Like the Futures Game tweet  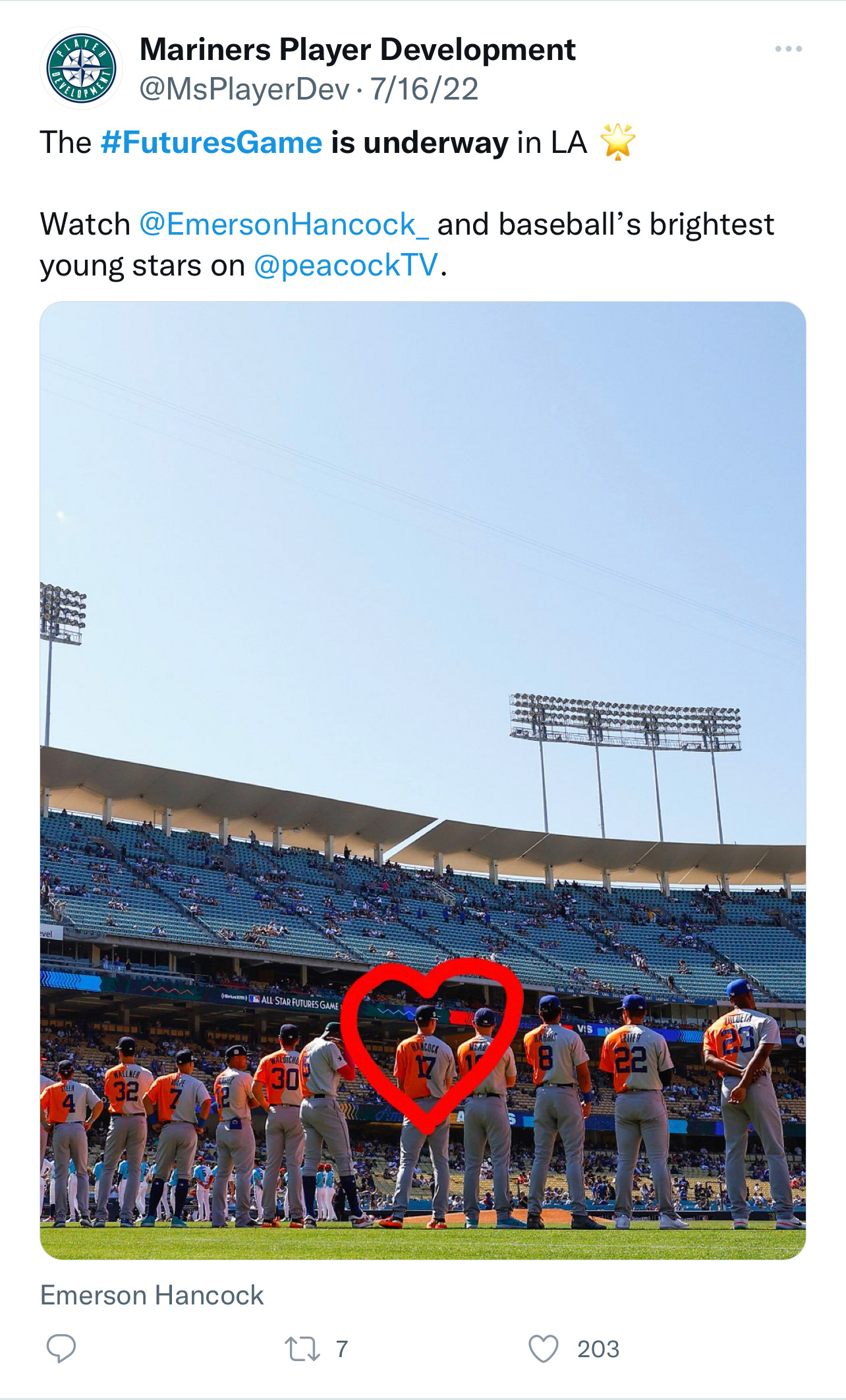point(544,1349)
